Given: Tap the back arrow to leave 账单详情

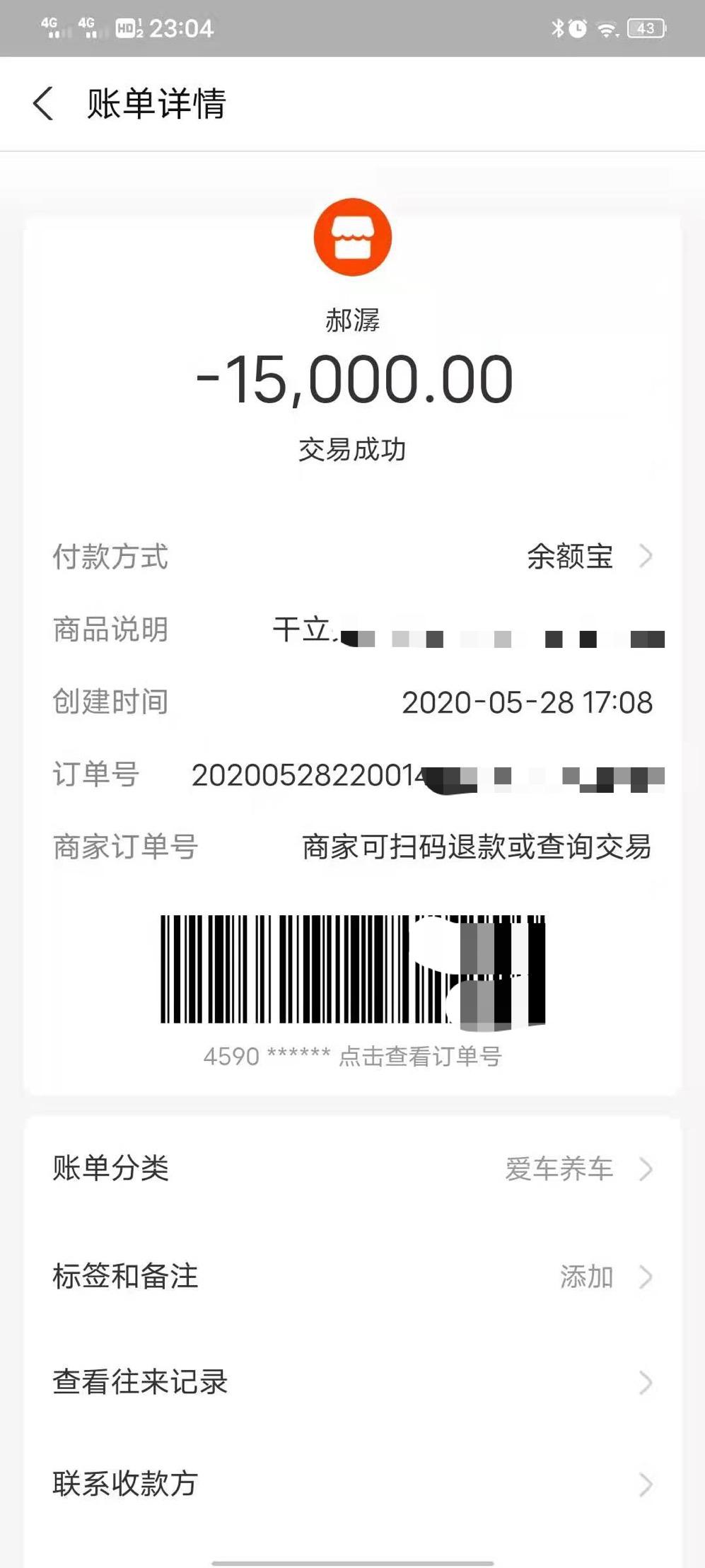Looking at the screenshot, I should pyautogui.click(x=42, y=104).
